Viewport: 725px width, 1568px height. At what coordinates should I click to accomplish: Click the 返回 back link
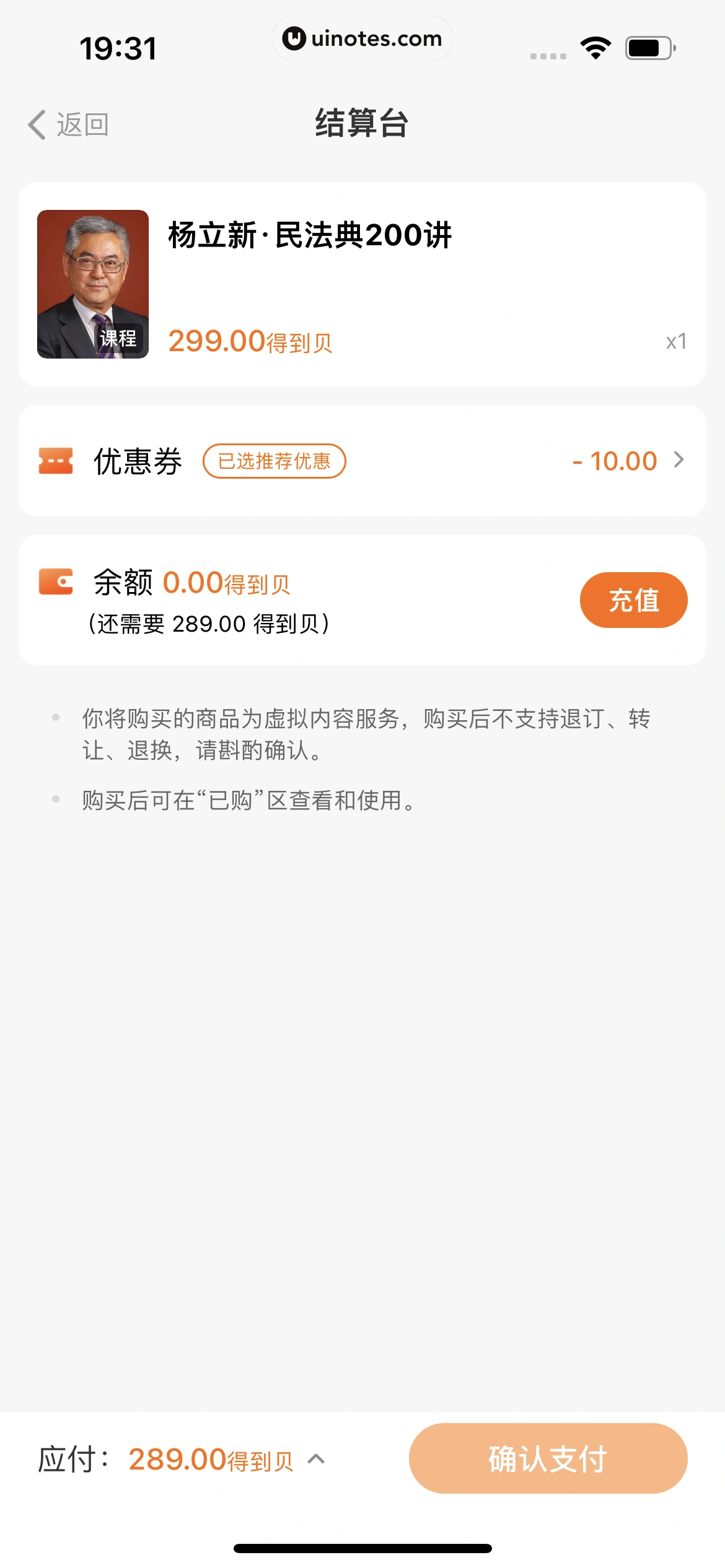[81, 124]
